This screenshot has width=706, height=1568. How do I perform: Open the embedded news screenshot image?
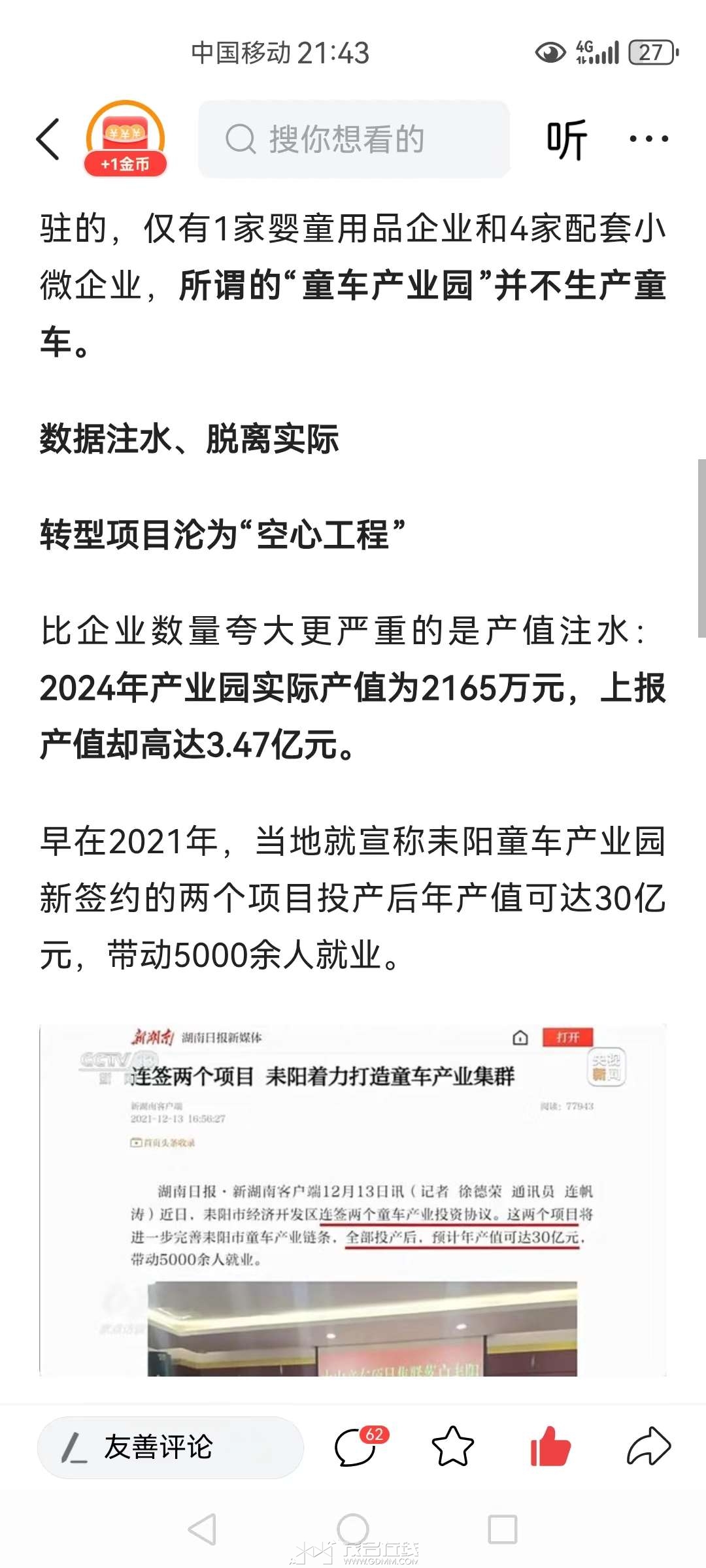[x=353, y=1200]
